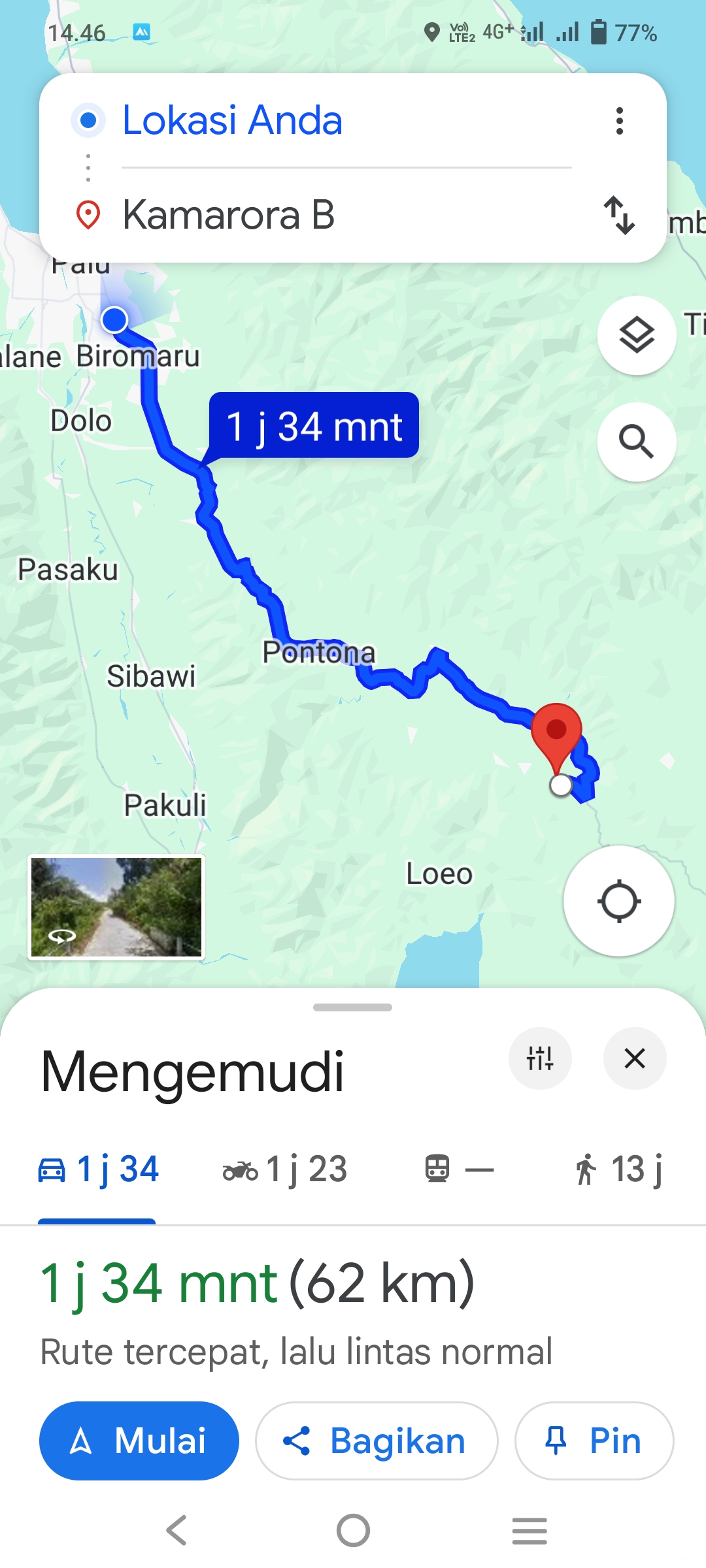Pin this route
706x1568 pixels.
point(594,1441)
